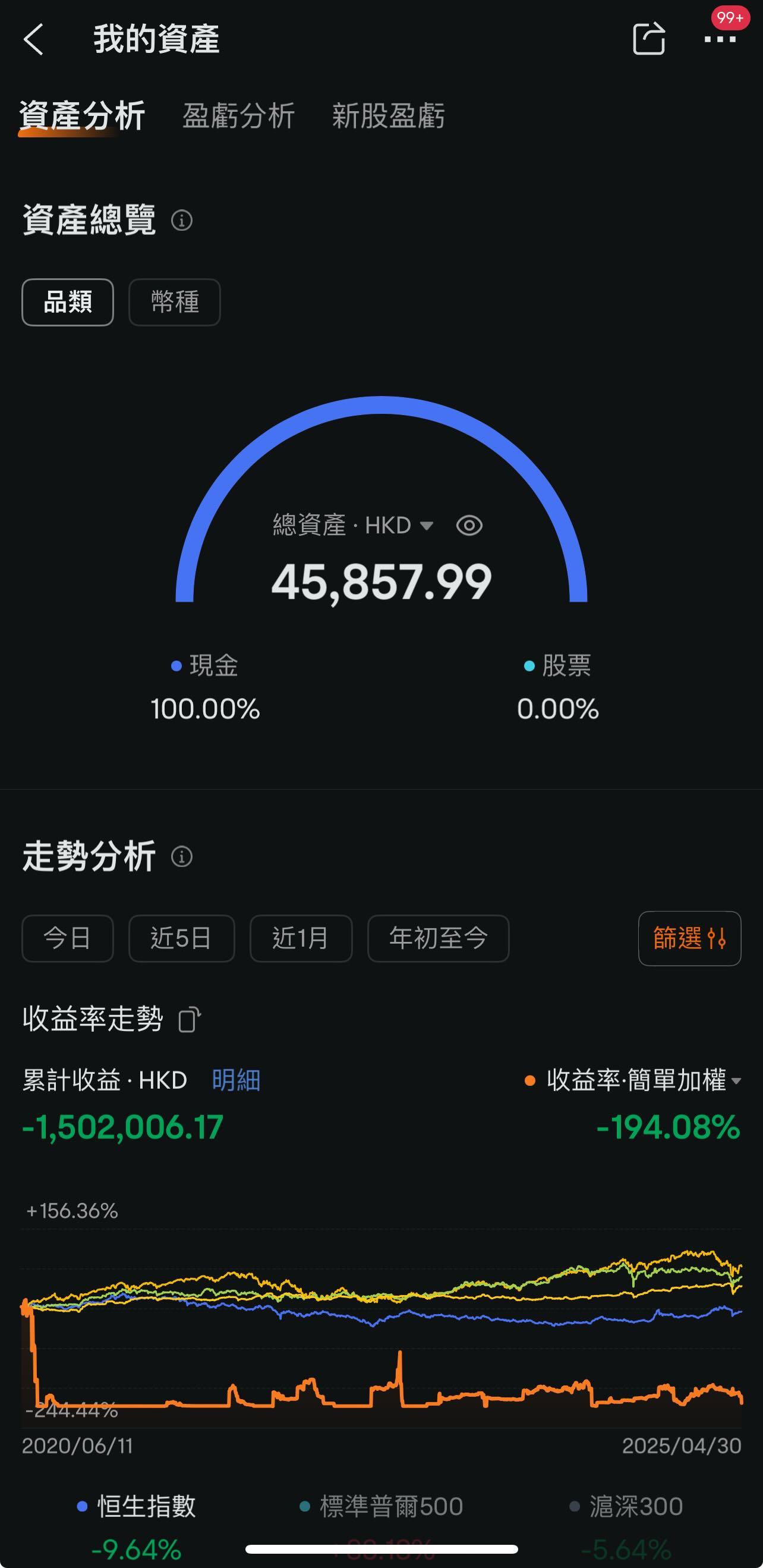The image size is (763, 1568).
Task: Select the 品類 breakdown chip
Action: pos(68,302)
